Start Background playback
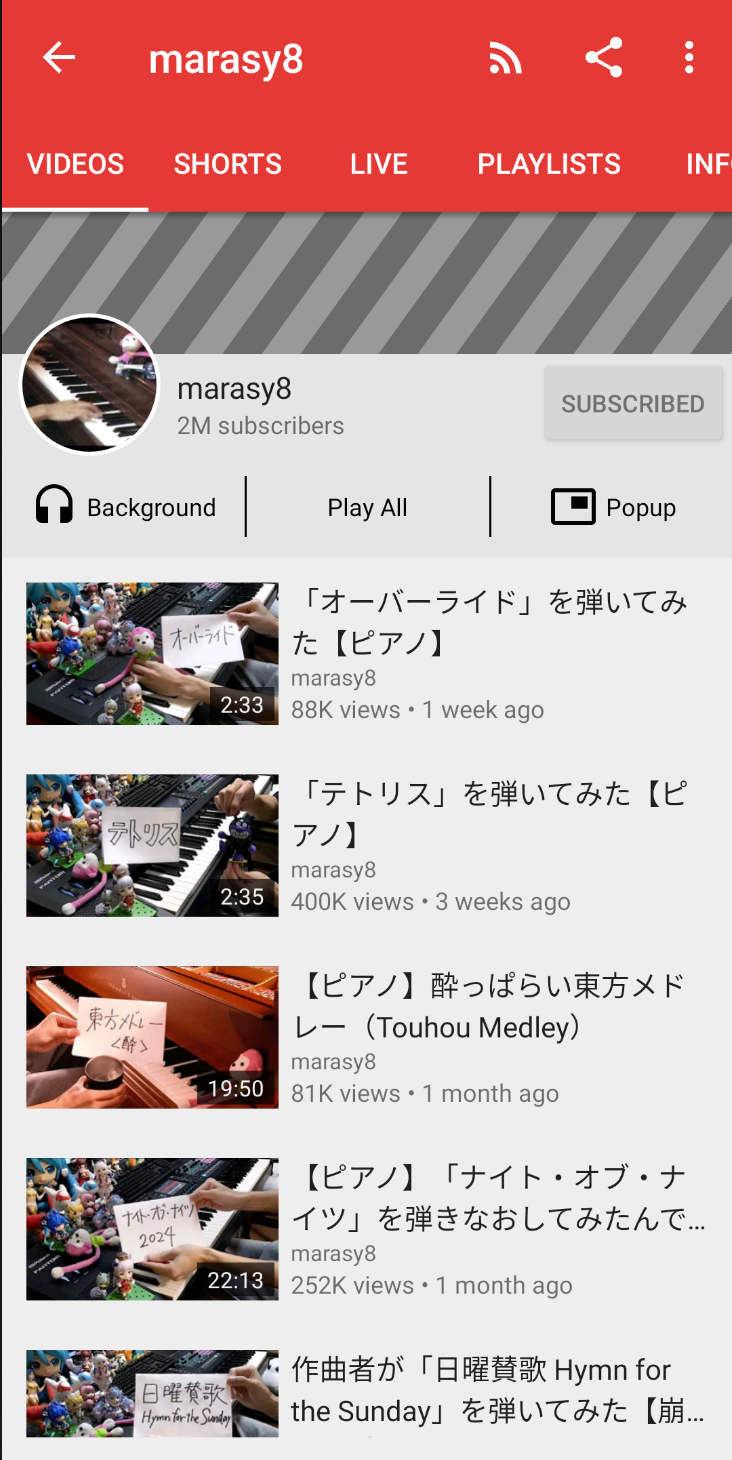 coord(125,507)
